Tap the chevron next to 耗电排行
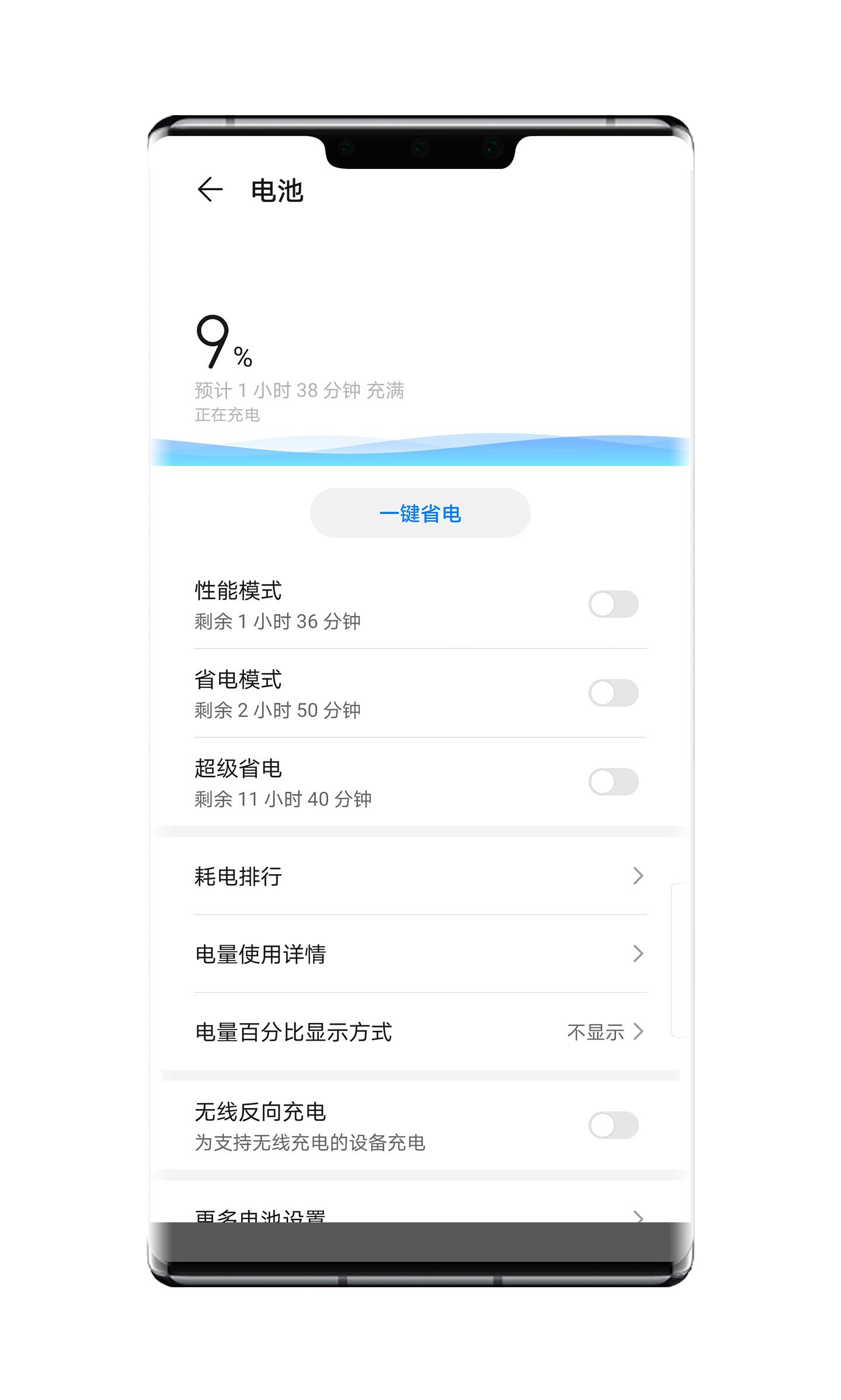 [x=638, y=876]
